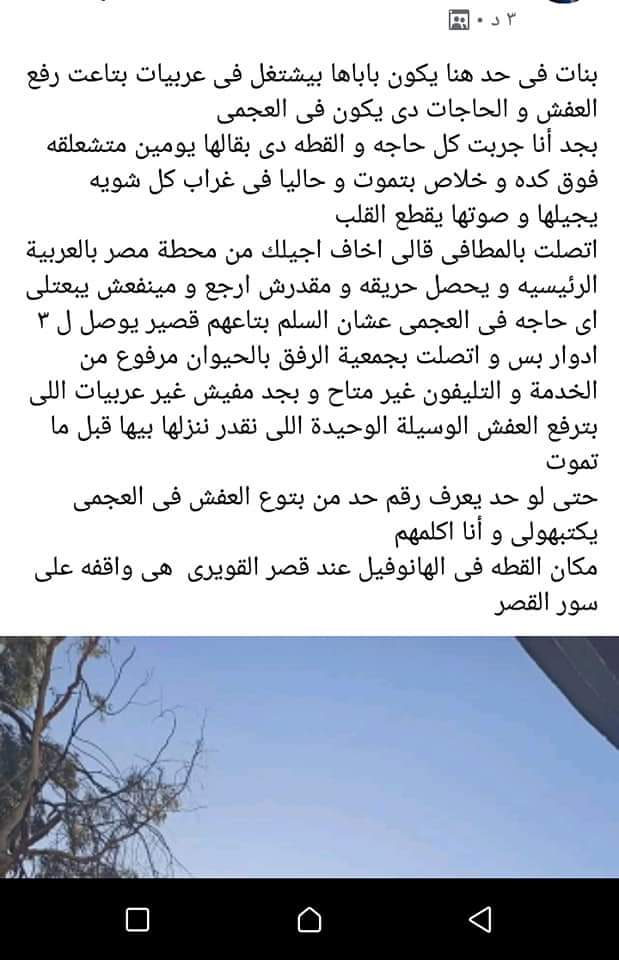Go to the home screen
The image size is (619, 960).
click(x=310, y=918)
